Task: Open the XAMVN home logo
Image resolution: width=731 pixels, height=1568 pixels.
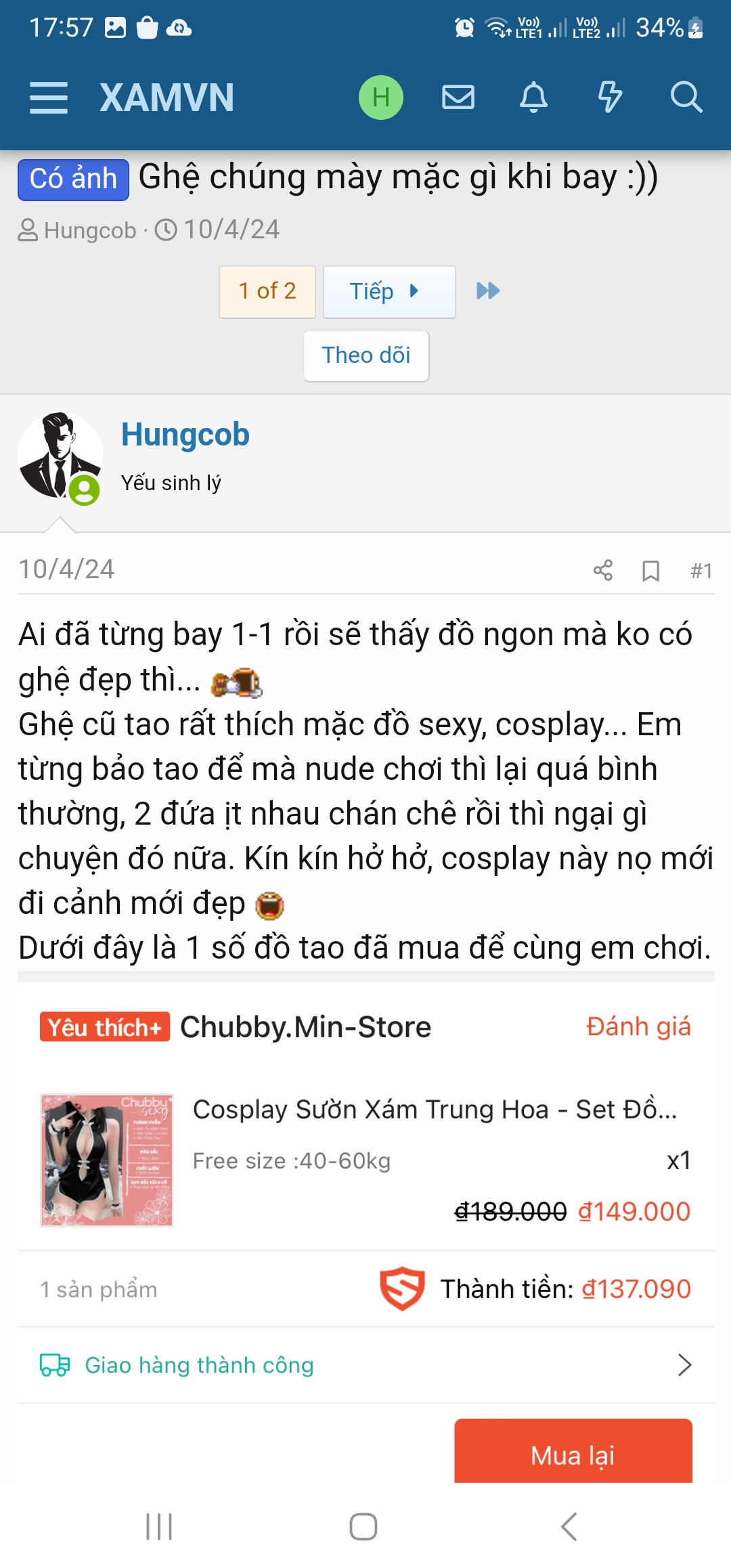Action: pos(167,98)
